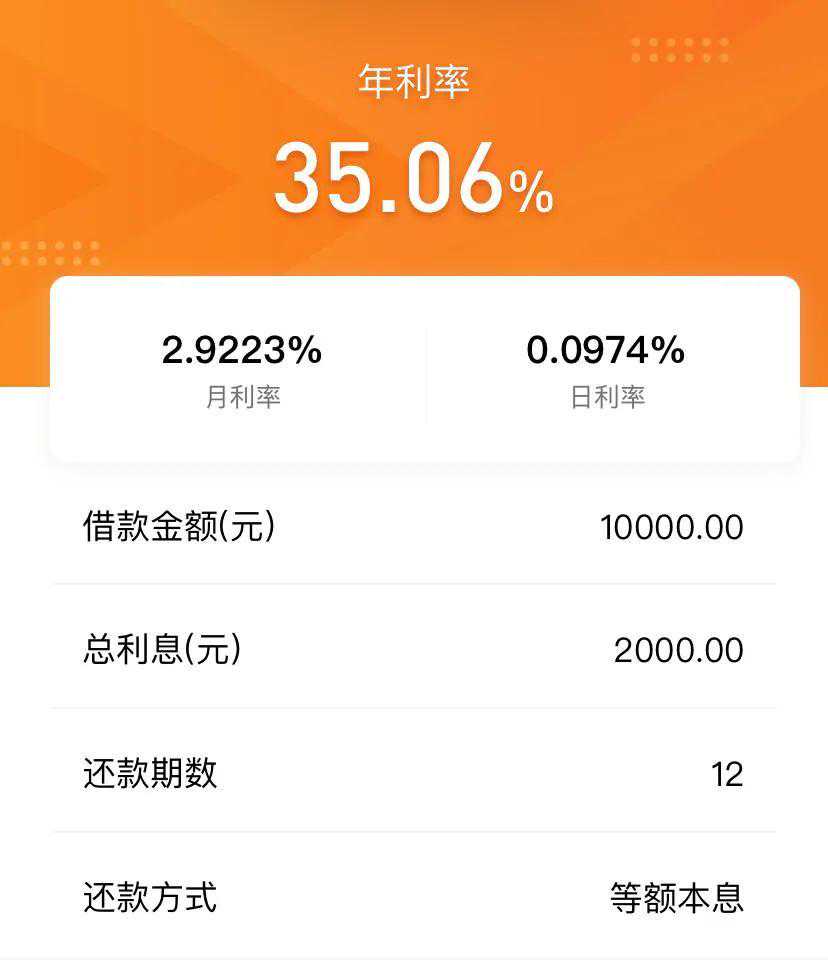Select the 12 installment count value

(731, 772)
